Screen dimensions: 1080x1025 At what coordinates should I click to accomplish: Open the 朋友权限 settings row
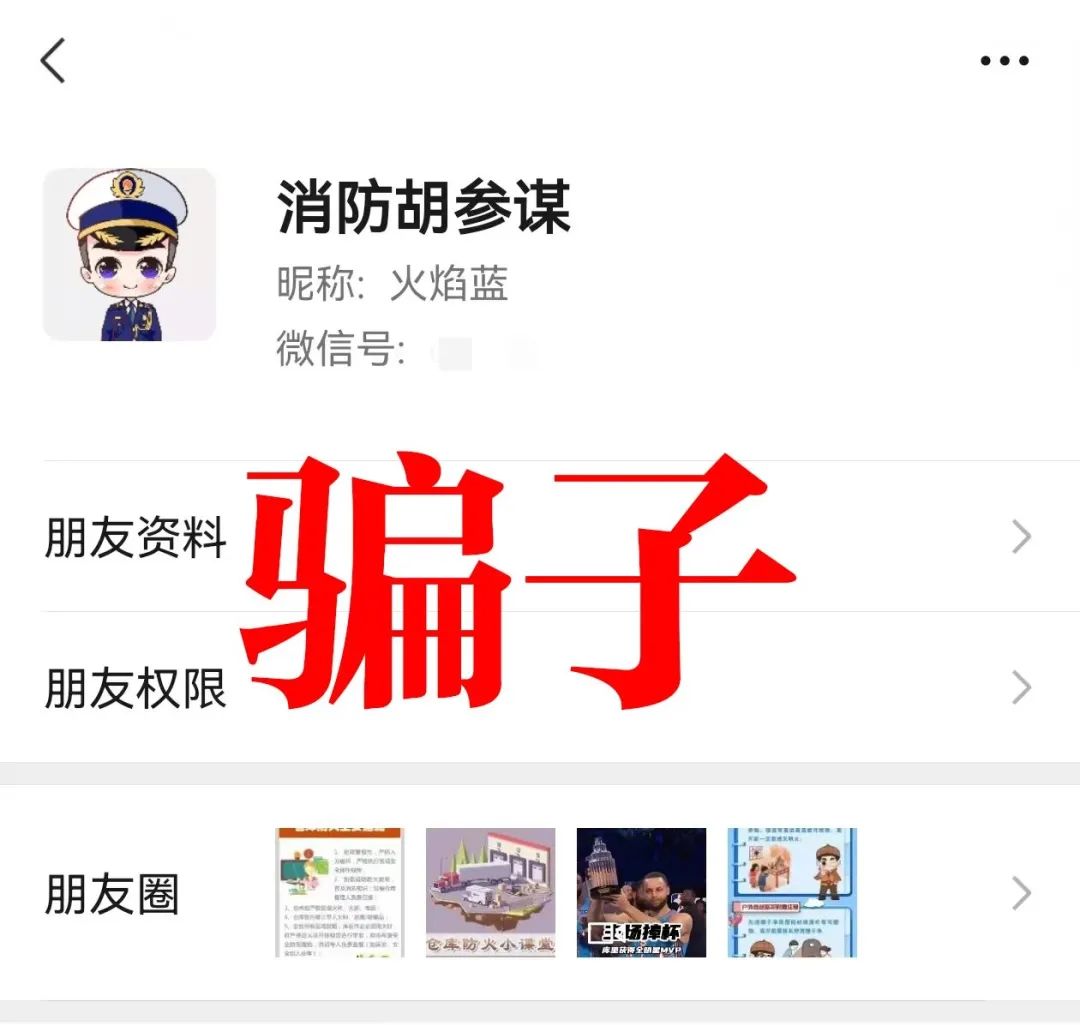click(x=136, y=689)
